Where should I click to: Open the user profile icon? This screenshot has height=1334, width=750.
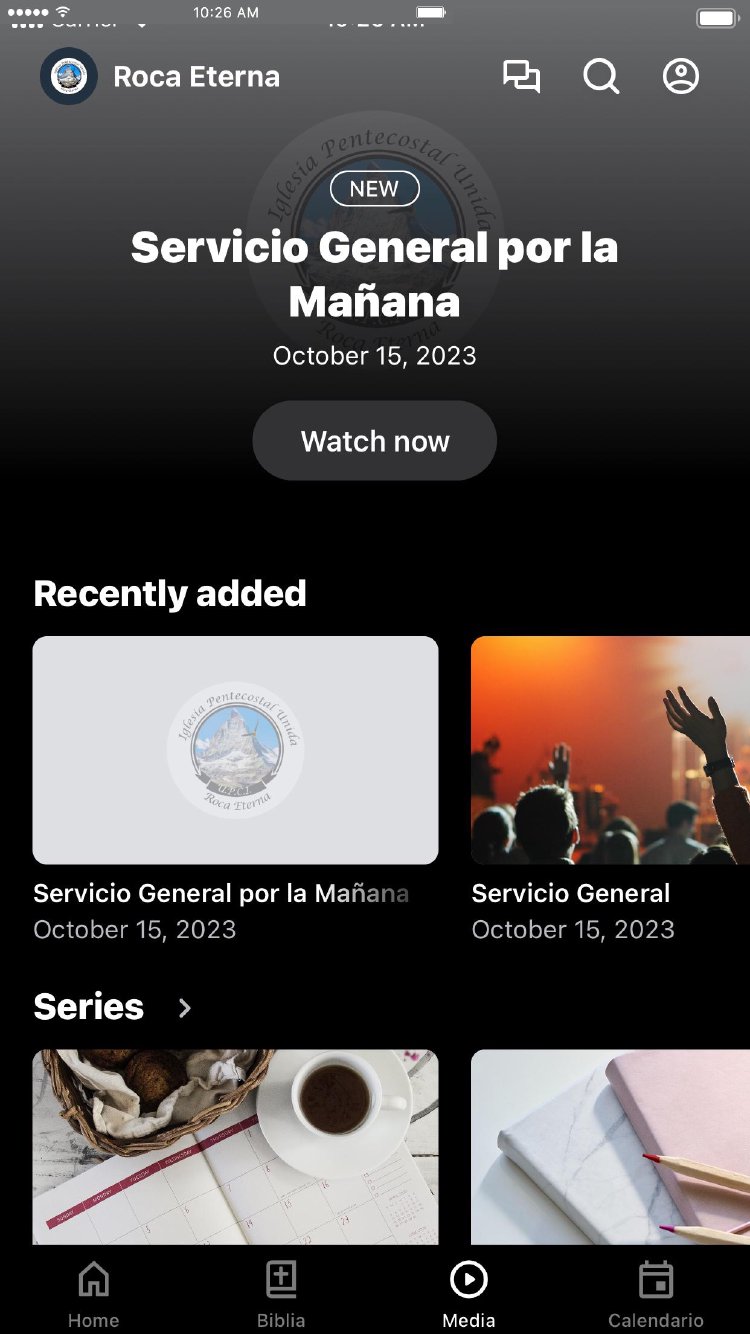pos(681,77)
